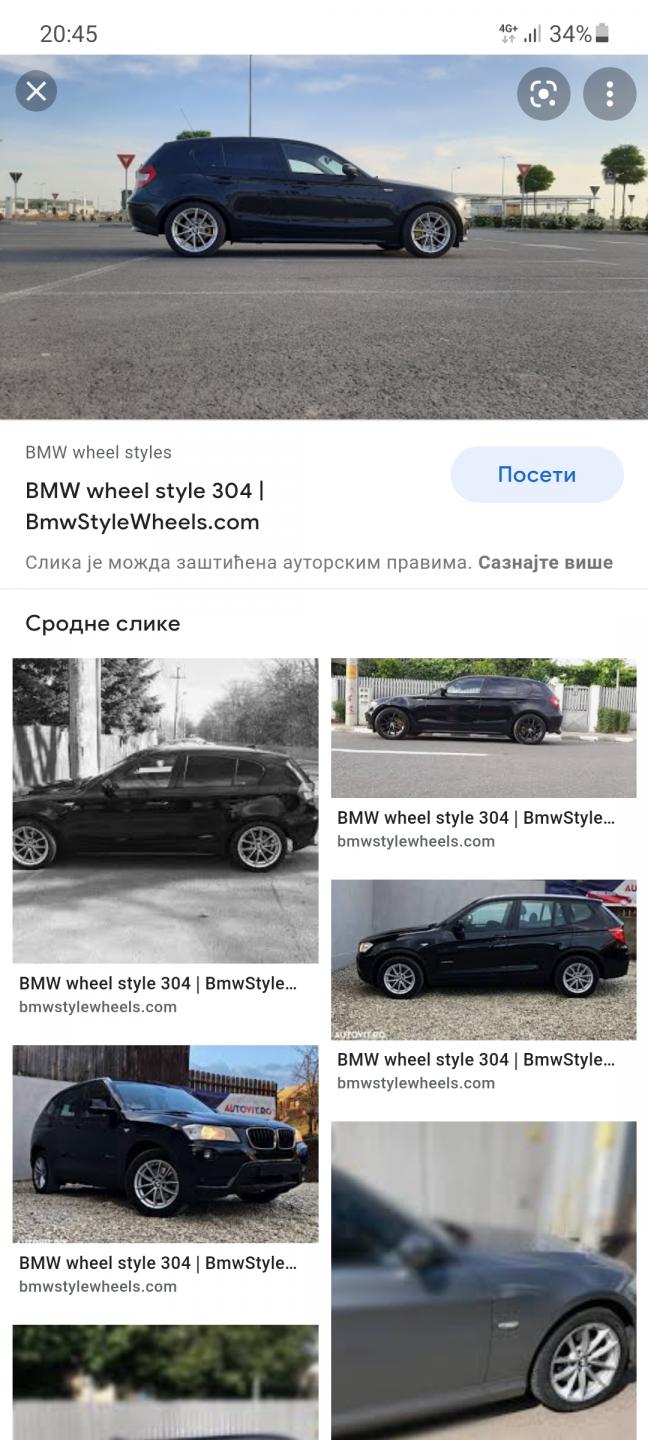The image size is (648, 1440).
Task: Open blurry related image of grey BMW wheel
Action: pyautogui.click(x=483, y=1280)
